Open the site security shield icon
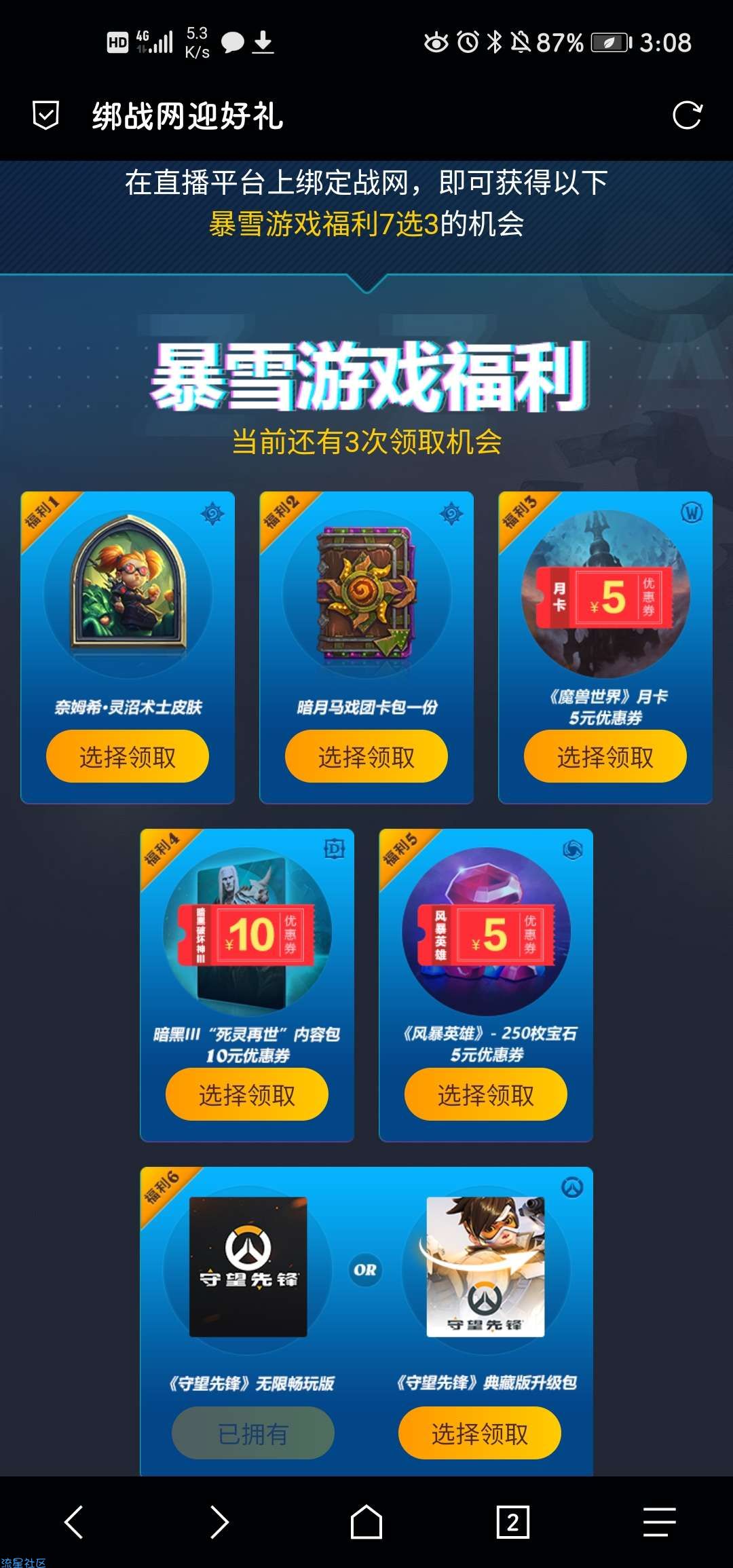 46,115
